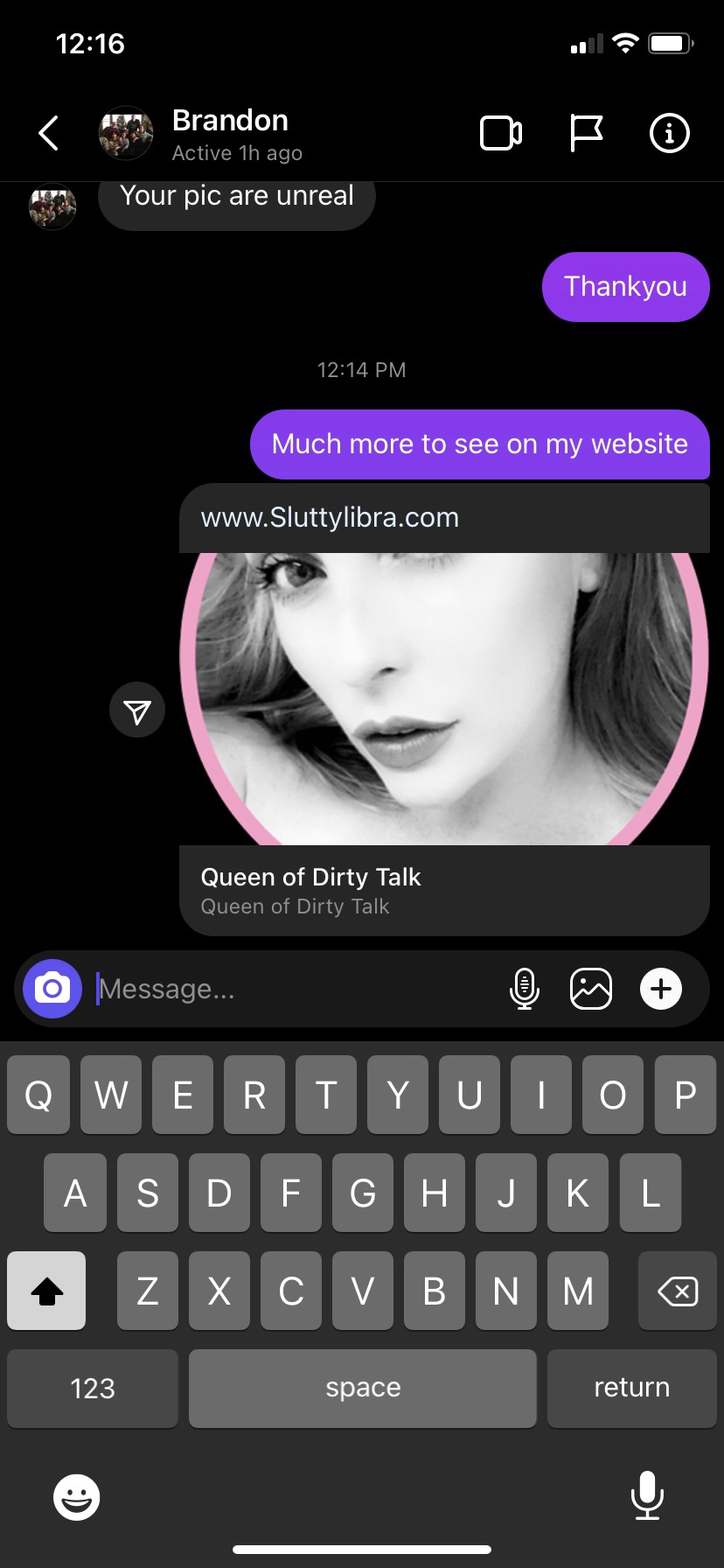
Task: Open the plus menu for more options
Action: 661,989
